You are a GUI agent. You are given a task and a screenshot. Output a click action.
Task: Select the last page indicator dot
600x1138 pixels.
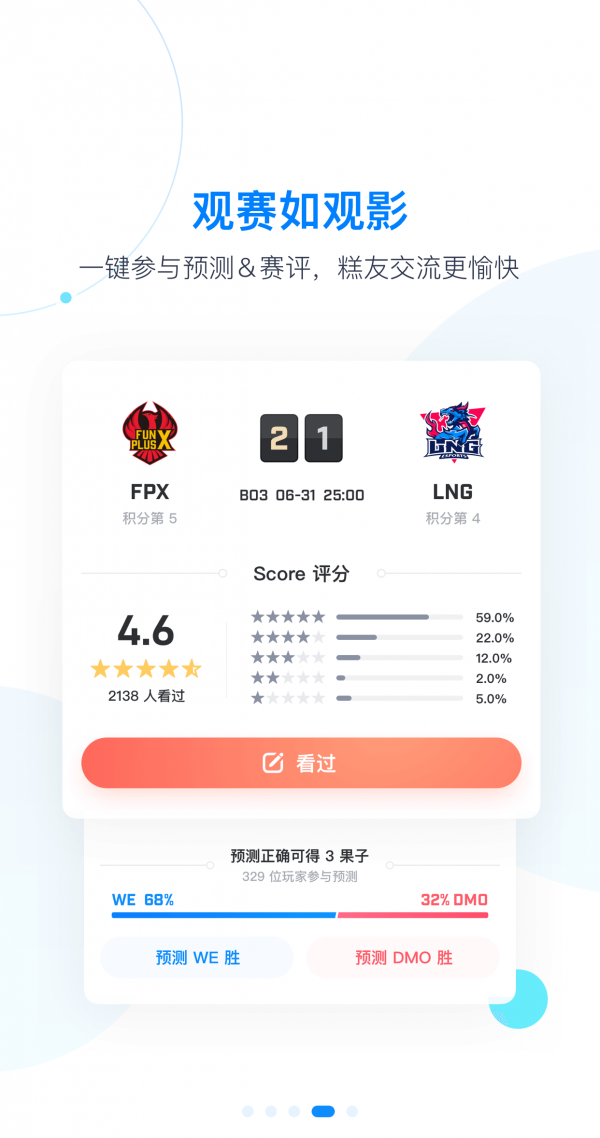click(x=352, y=1111)
